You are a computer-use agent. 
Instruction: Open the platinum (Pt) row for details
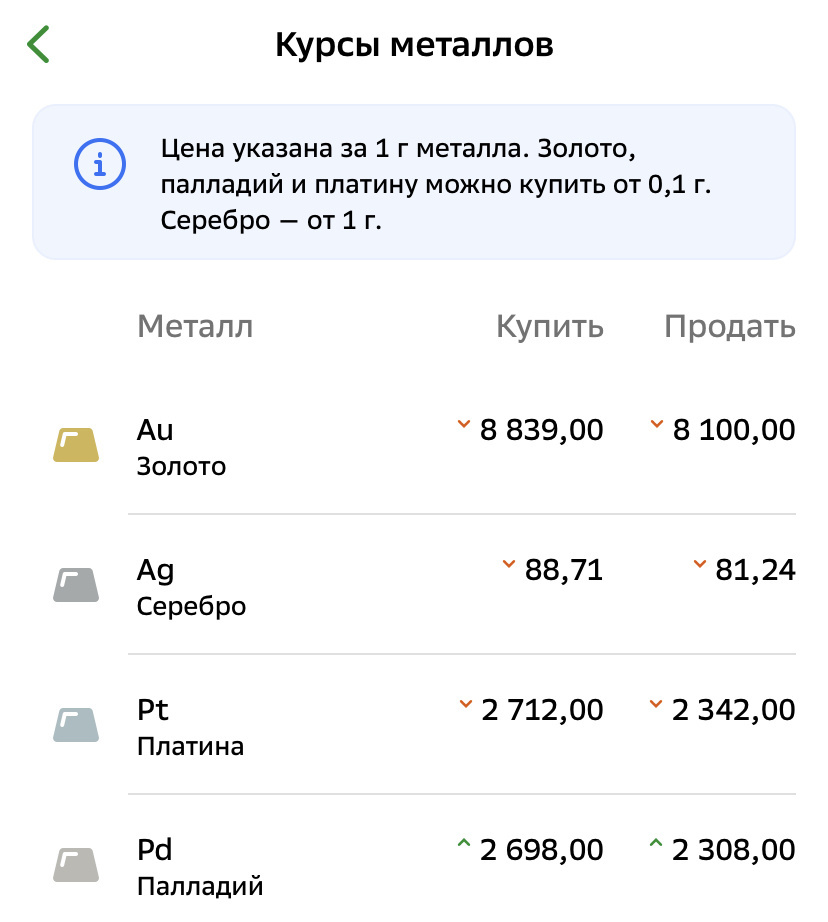(300, 726)
